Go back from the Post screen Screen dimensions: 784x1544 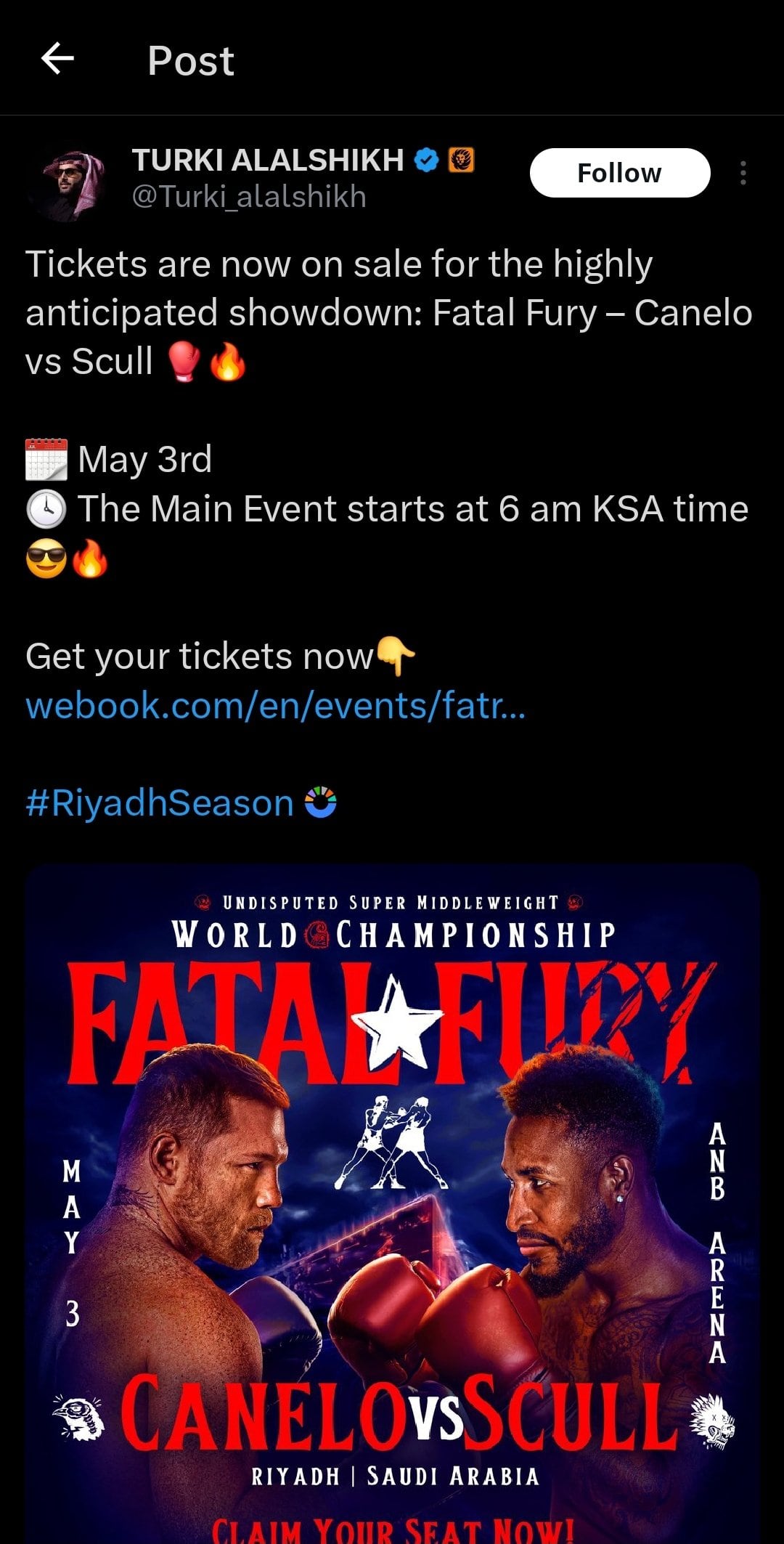tap(58, 58)
